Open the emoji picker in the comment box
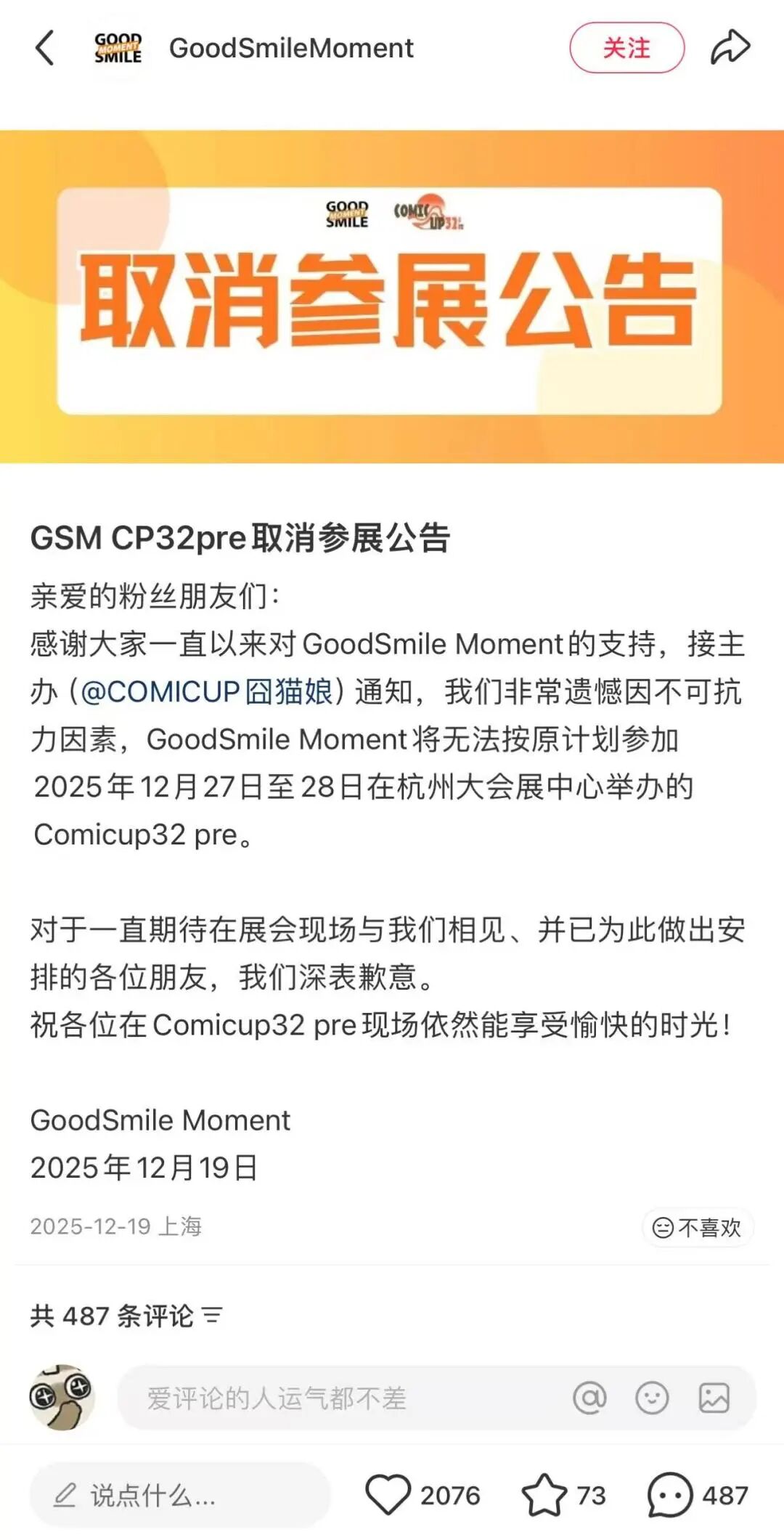Image resolution: width=784 pixels, height=1540 pixels. point(652,1397)
